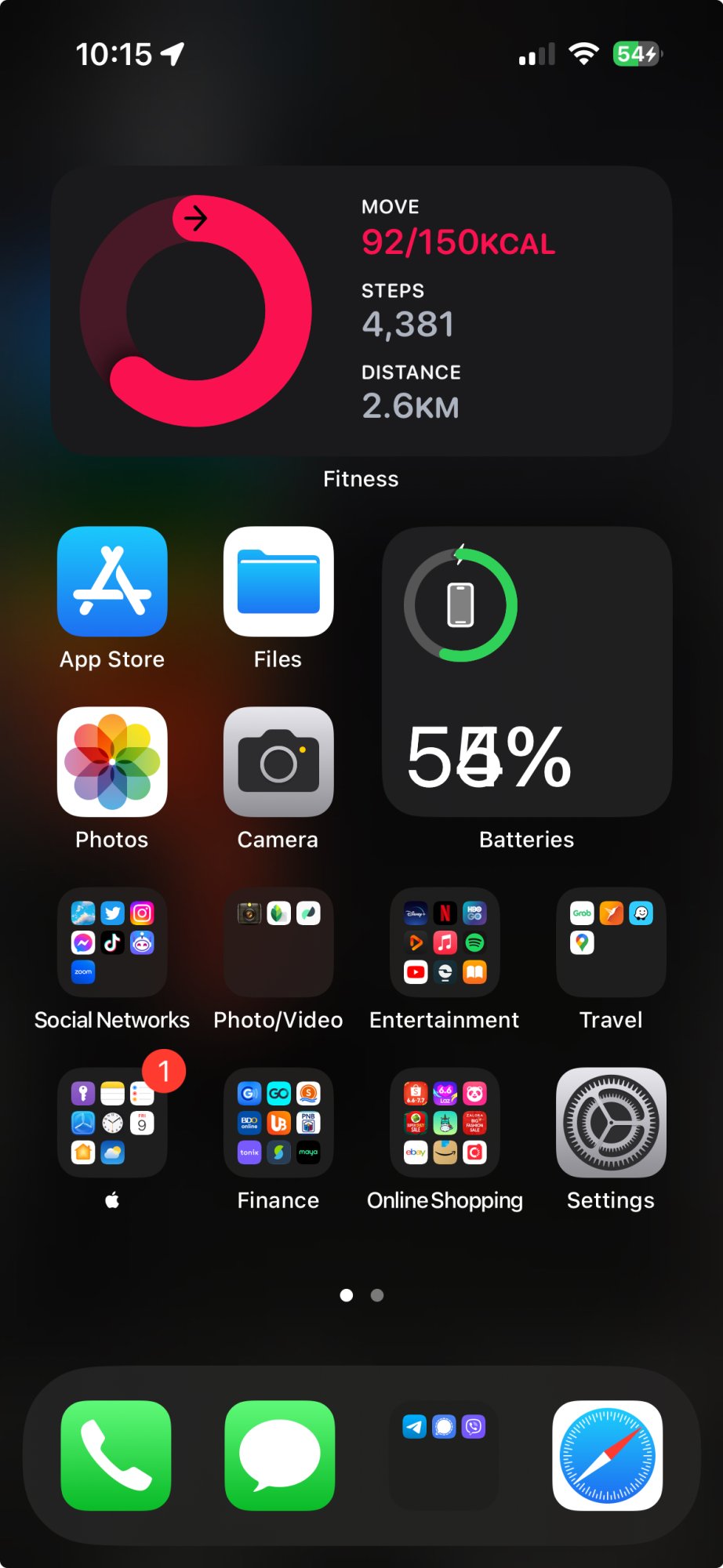
Task: Expand the Entertainment folder
Action: coord(445,942)
